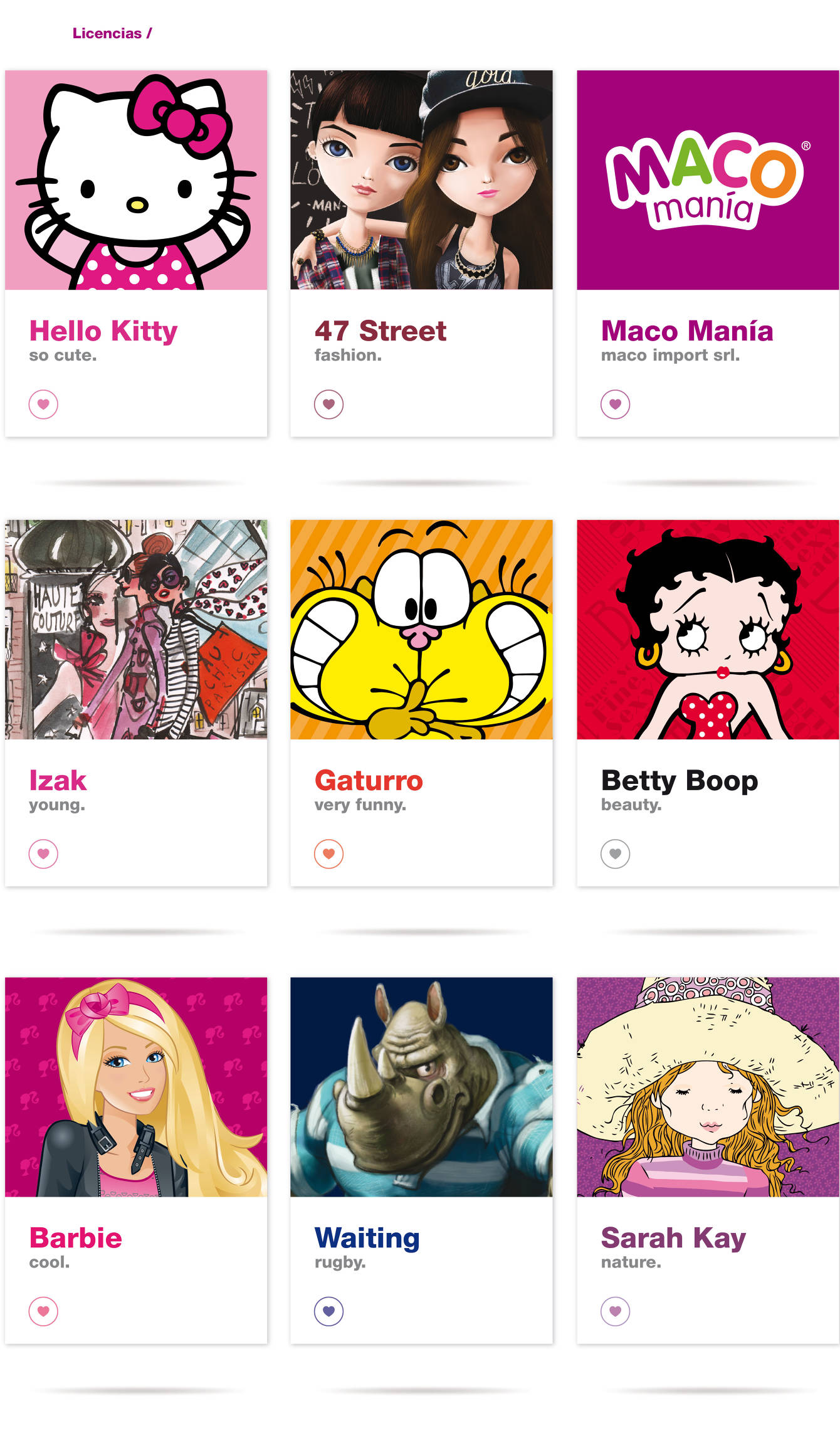Screen dimensions: 840x1433
Task: Like Maco Manía with the heart icon
Action: (616, 404)
